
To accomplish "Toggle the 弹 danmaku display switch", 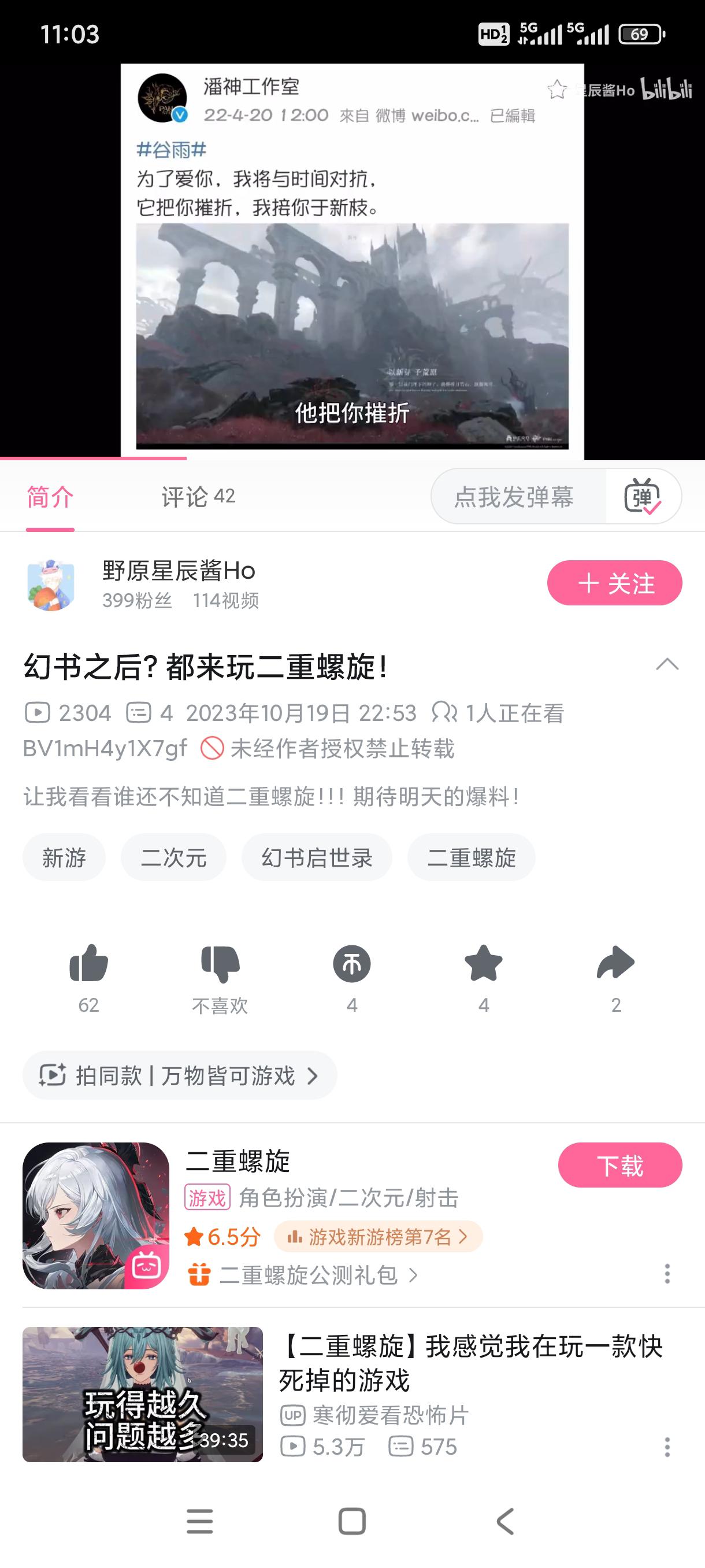I will pos(643,497).
